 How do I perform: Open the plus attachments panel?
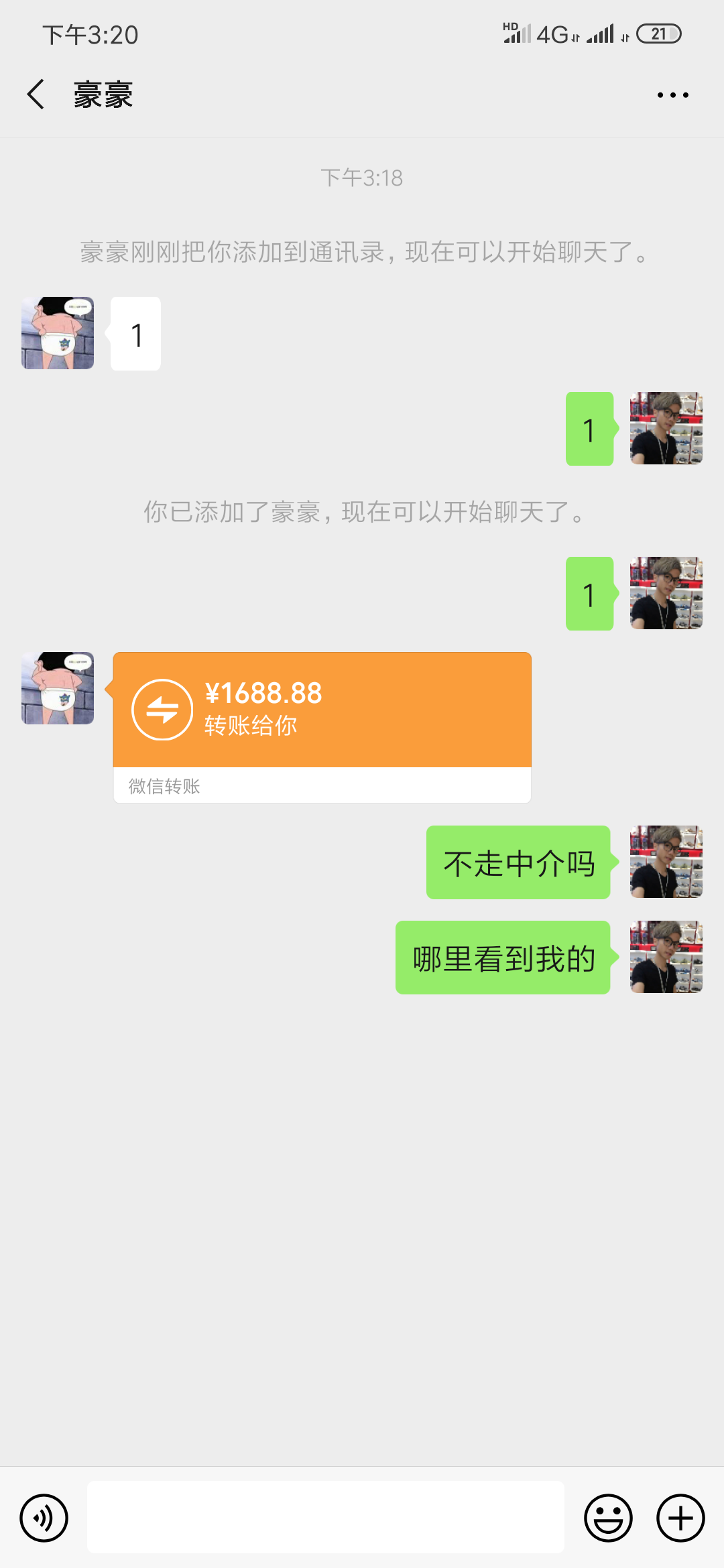click(680, 1518)
